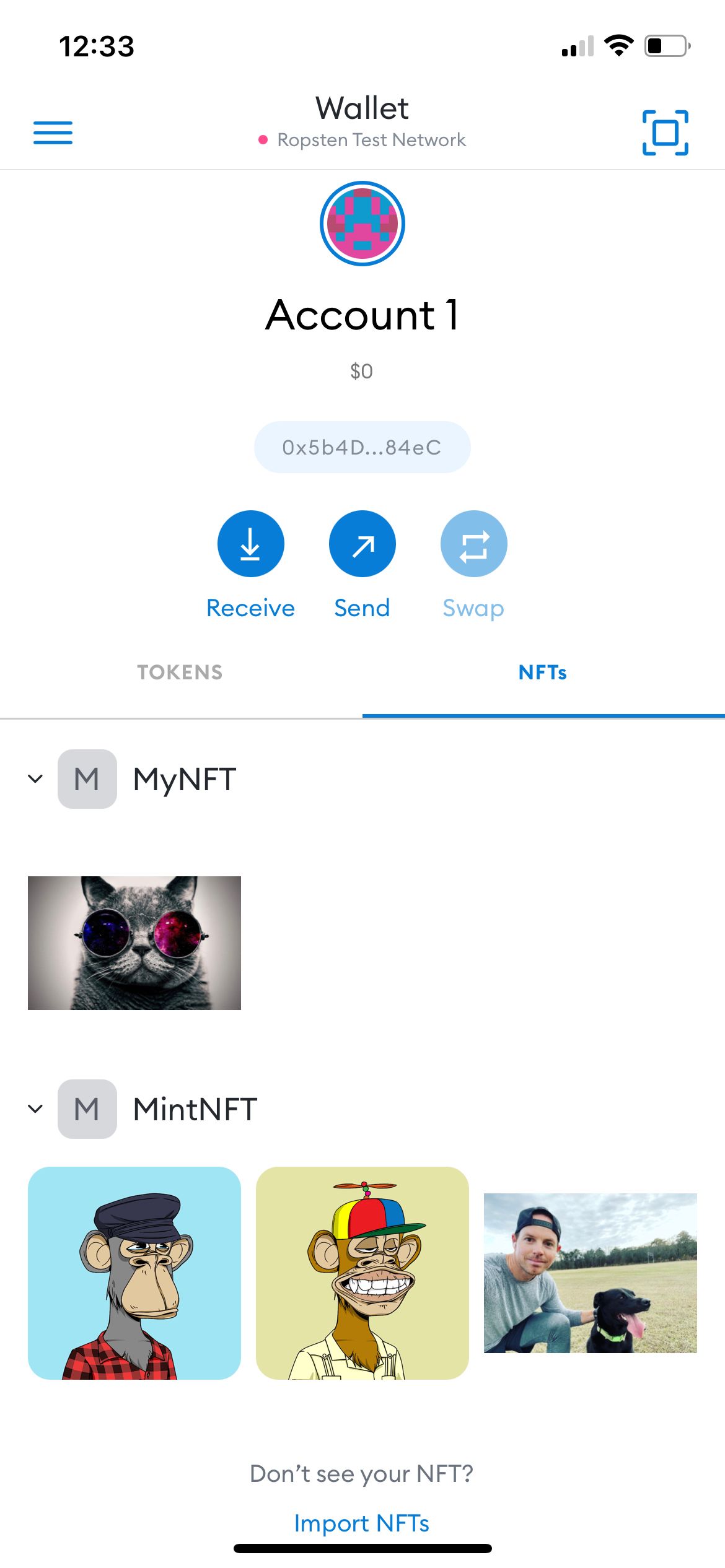
Task: Tap the Send button
Action: coord(362,544)
